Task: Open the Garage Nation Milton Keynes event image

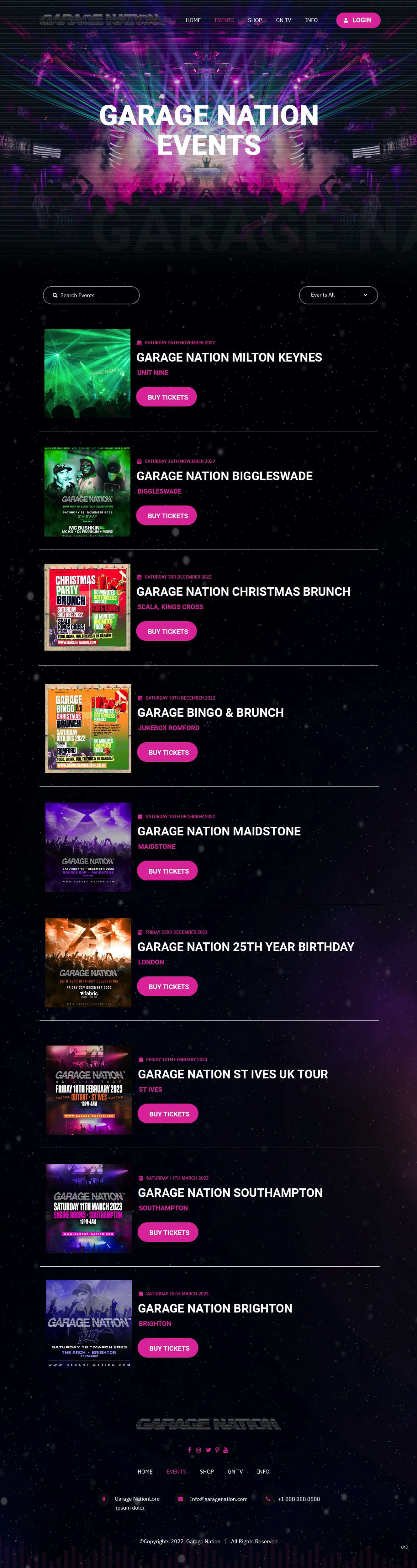Action: pos(88,373)
